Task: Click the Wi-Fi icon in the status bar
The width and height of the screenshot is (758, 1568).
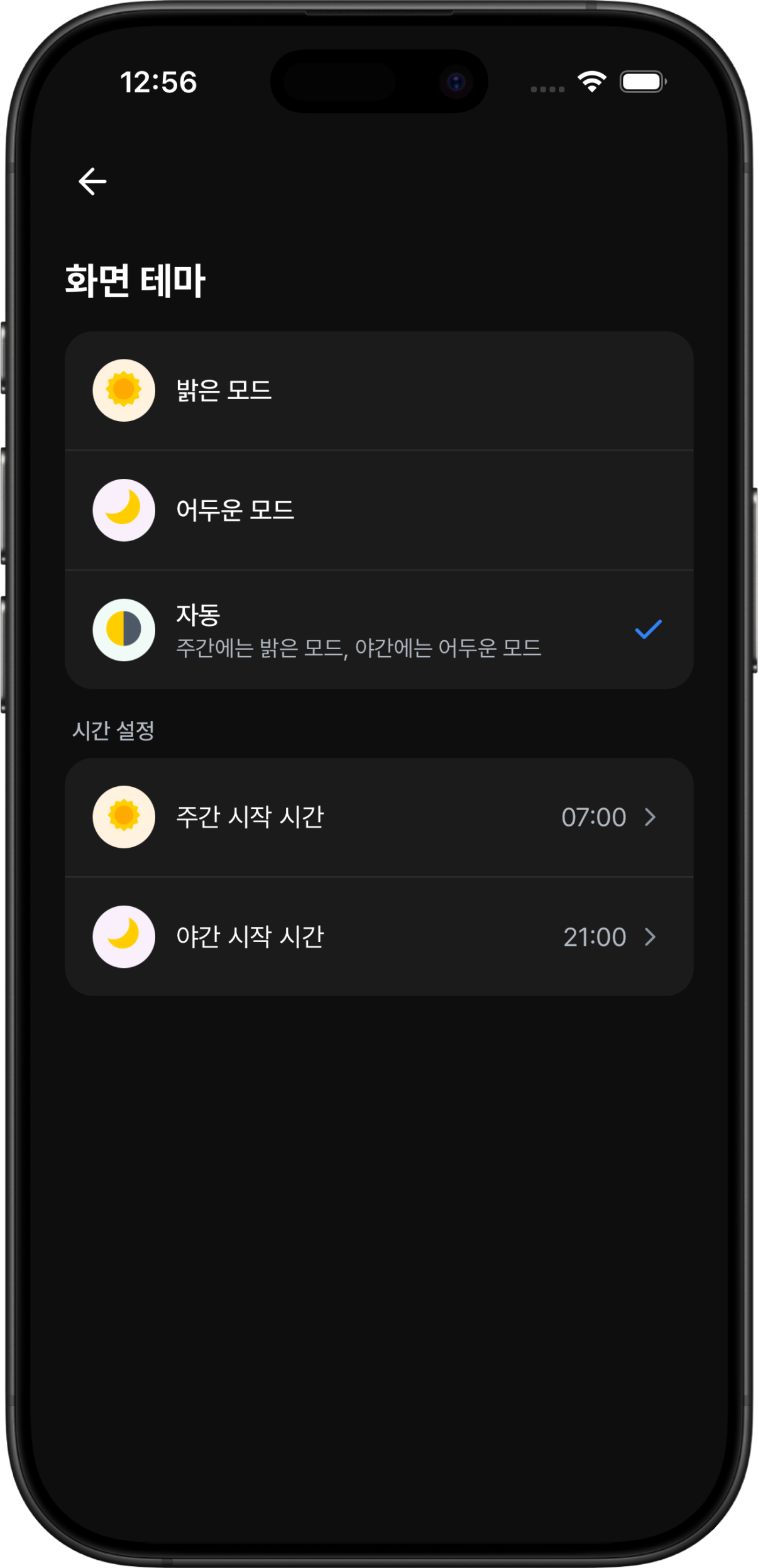Action: (591, 82)
